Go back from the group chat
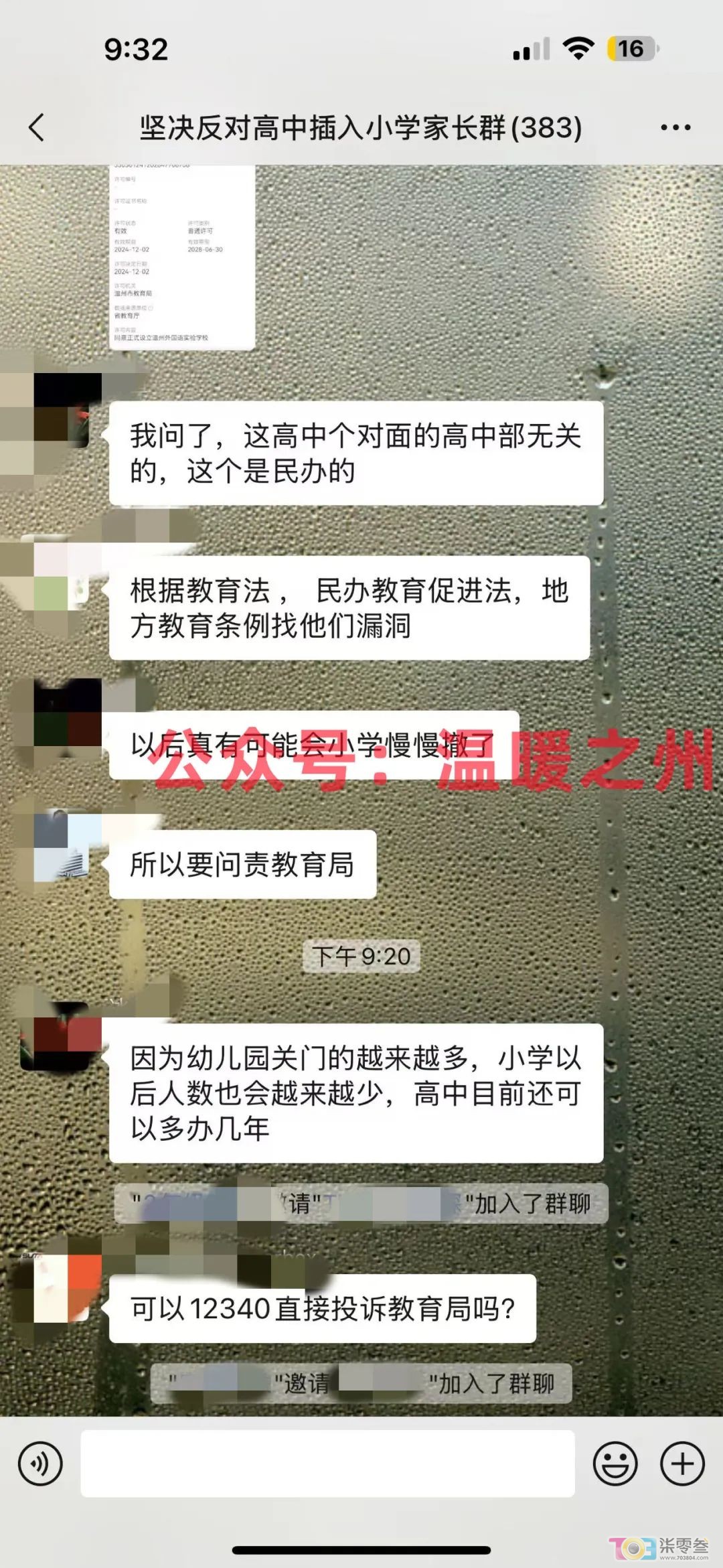 tap(37, 127)
